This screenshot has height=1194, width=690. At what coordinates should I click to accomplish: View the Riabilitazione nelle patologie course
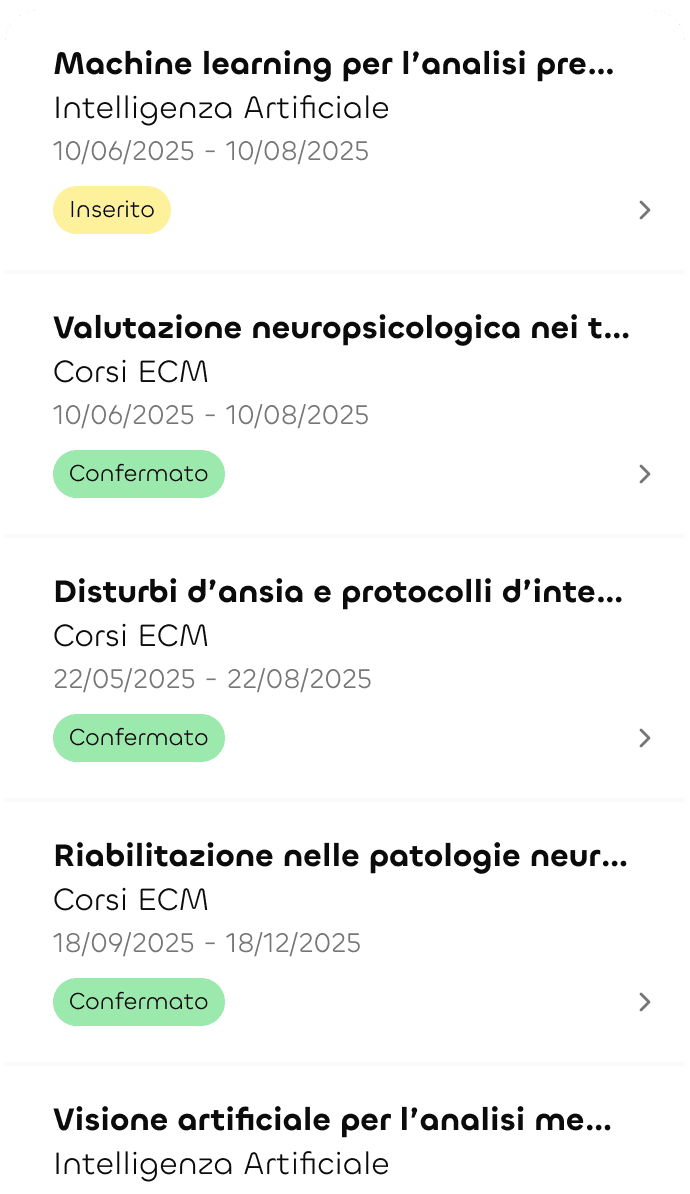point(340,857)
